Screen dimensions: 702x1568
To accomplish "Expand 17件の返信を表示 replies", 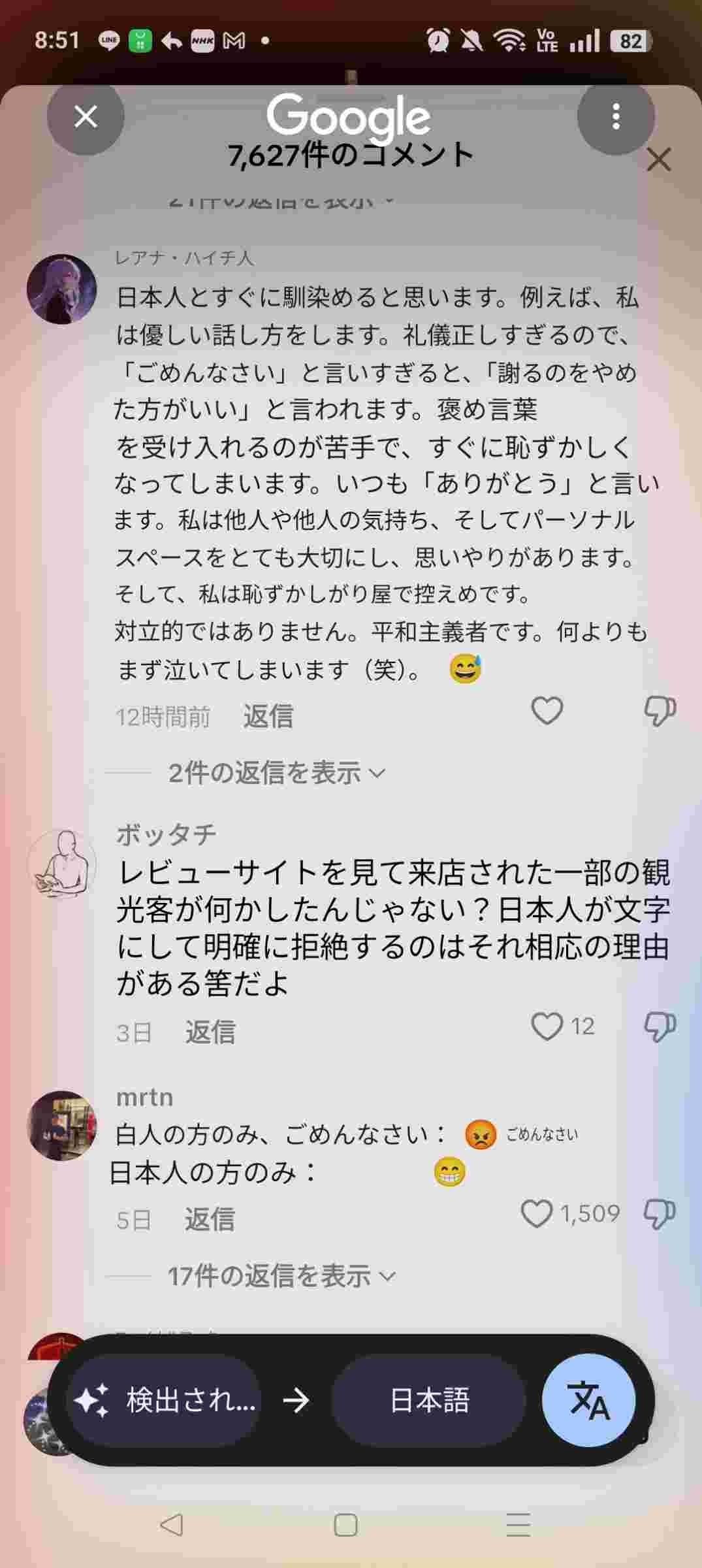I will 281,1276.
